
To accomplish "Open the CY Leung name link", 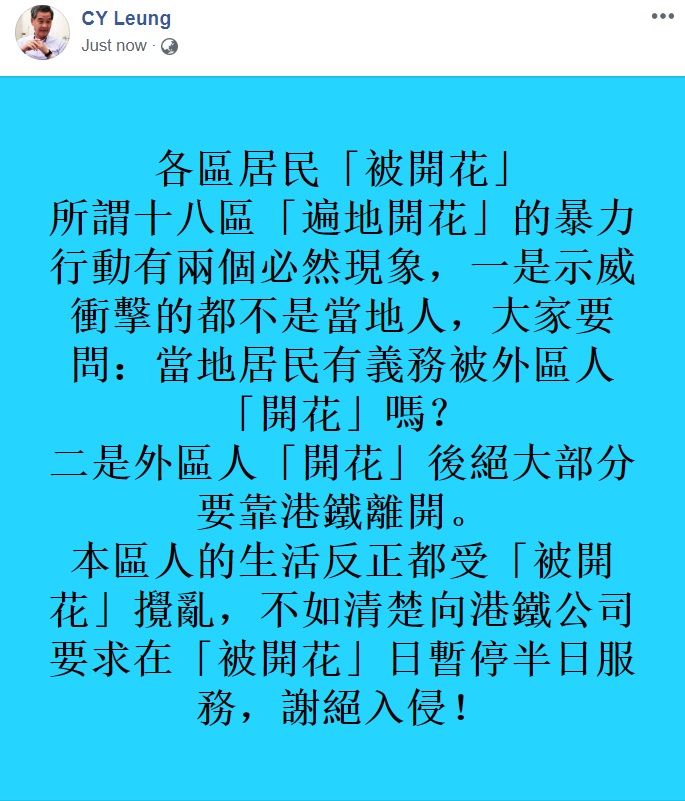I will click(x=125, y=19).
